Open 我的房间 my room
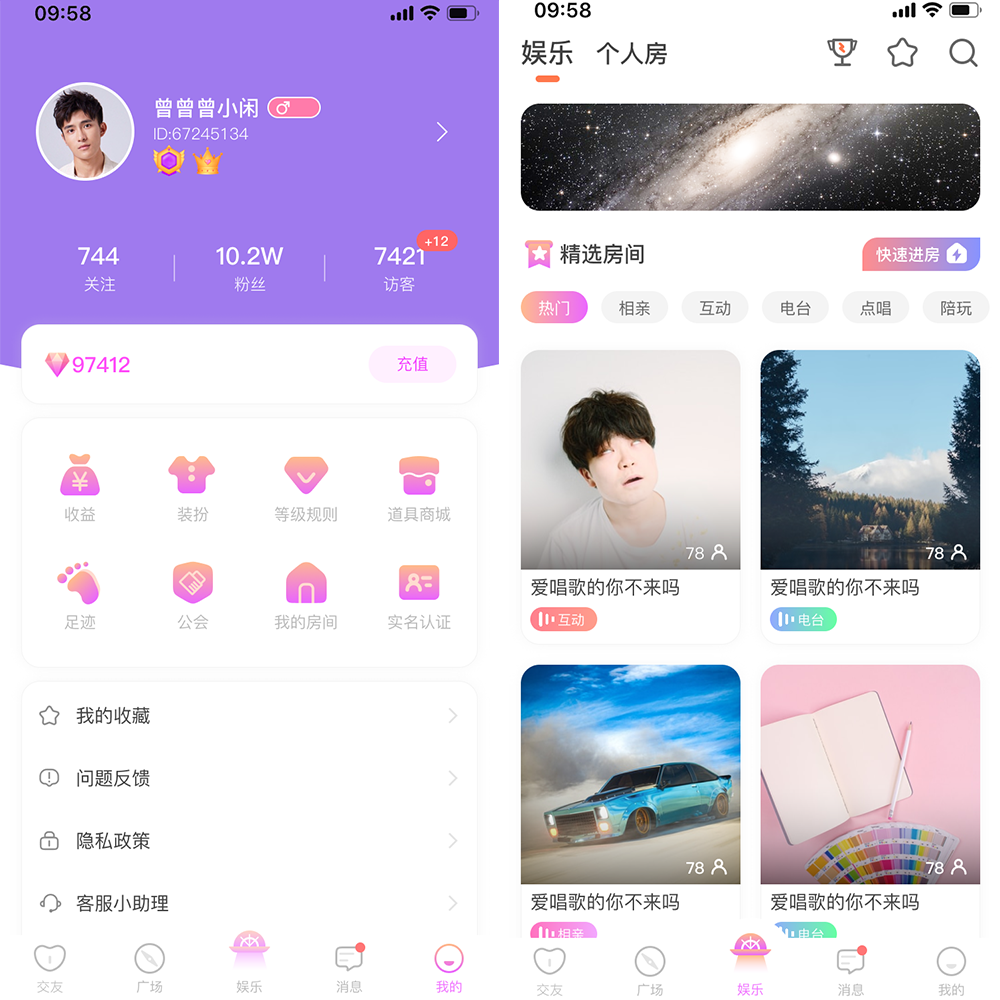1000x1000 pixels. [306, 596]
